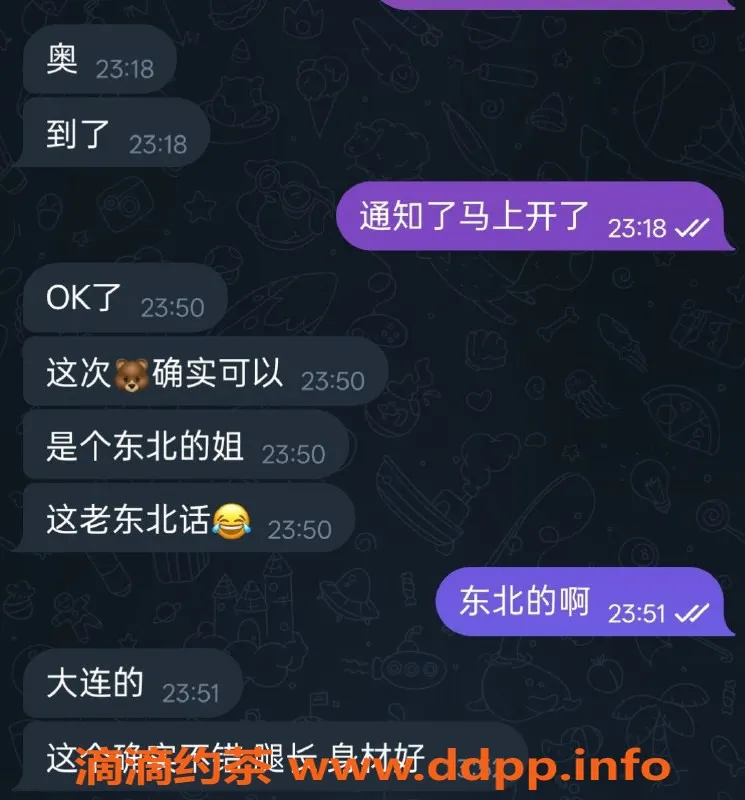745x800 pixels.
Task: Select the message bubble saying 奥
Action: [95, 60]
